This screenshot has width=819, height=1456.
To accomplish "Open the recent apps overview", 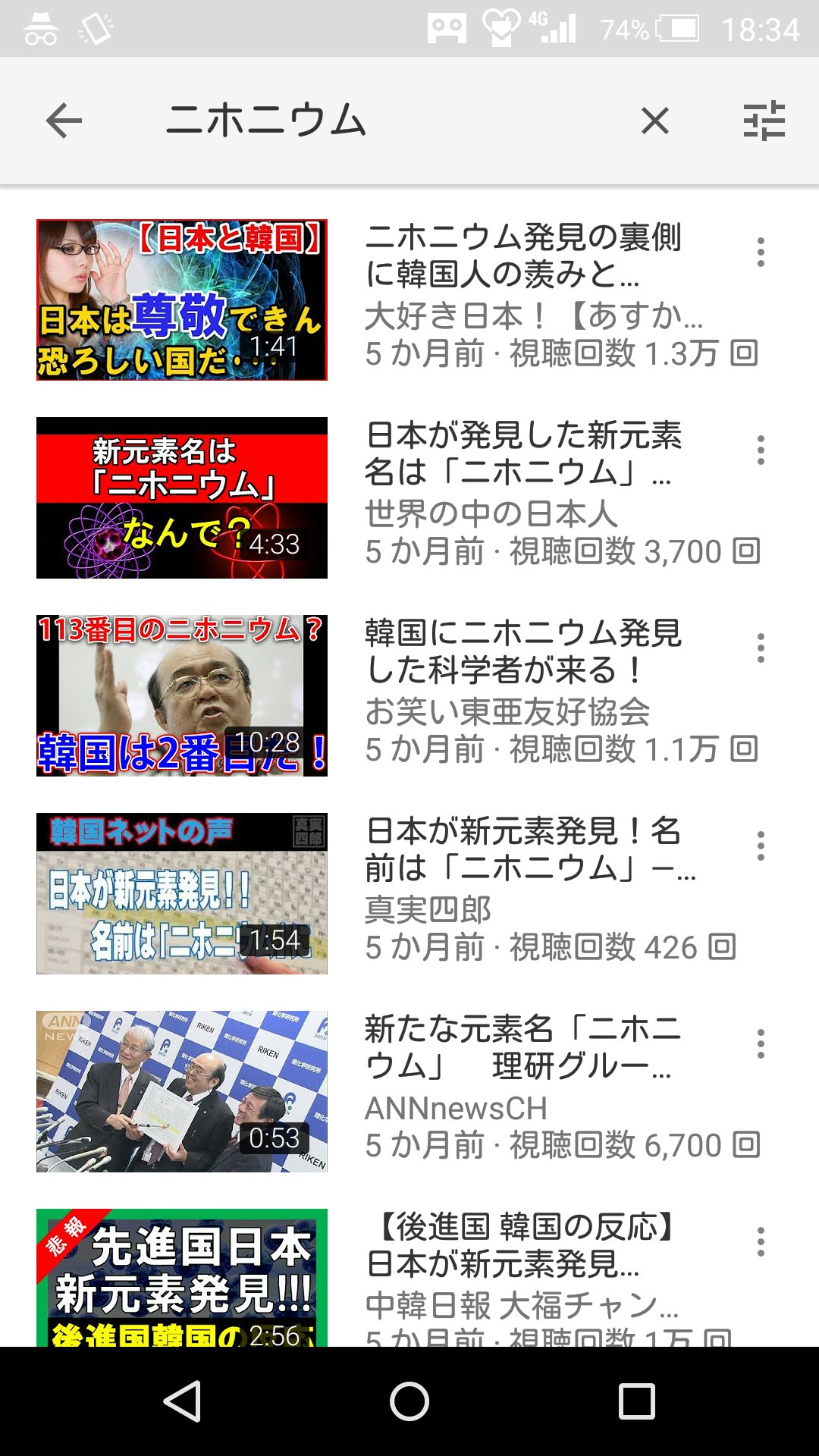I will tap(636, 1401).
